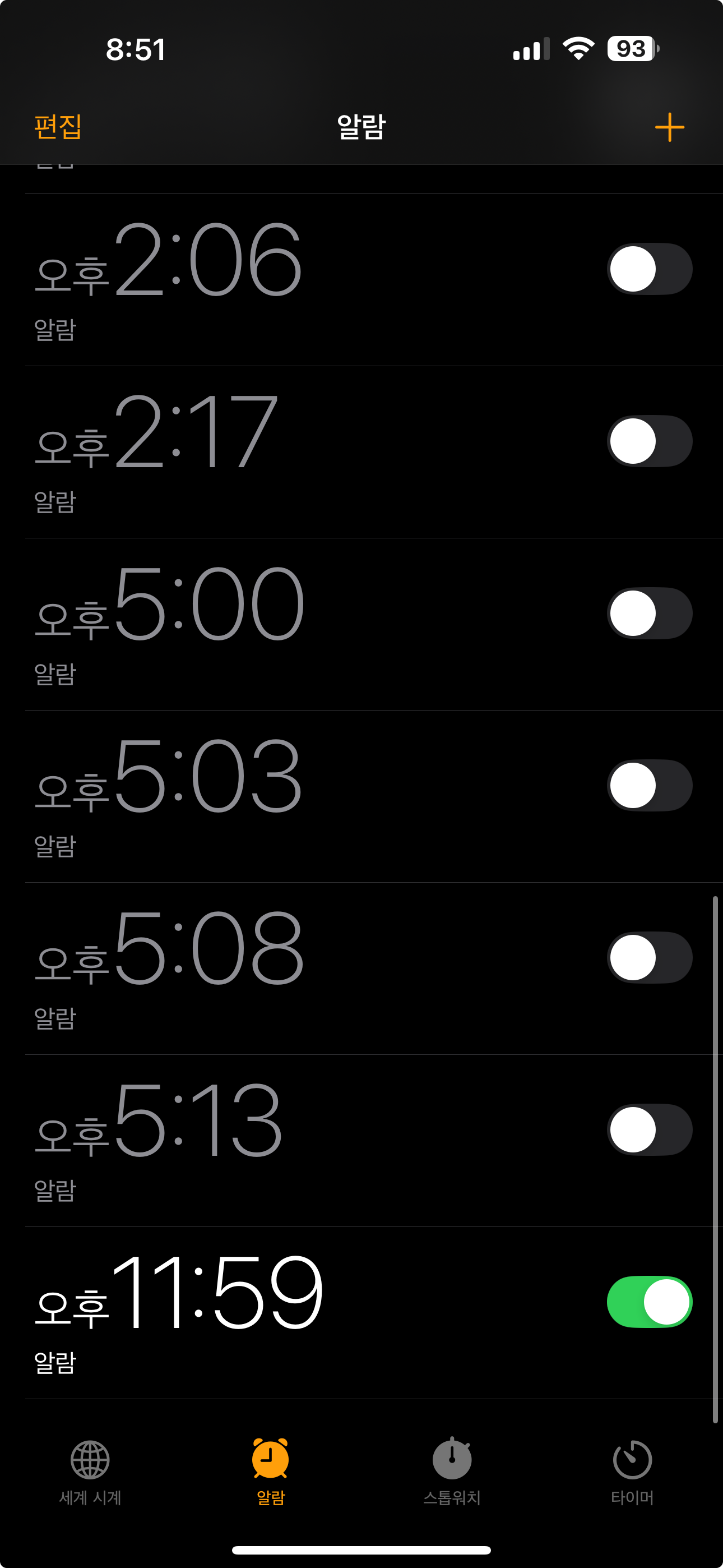Enable the 오후 2:06 alarm
The image size is (723, 1568).
point(649,269)
